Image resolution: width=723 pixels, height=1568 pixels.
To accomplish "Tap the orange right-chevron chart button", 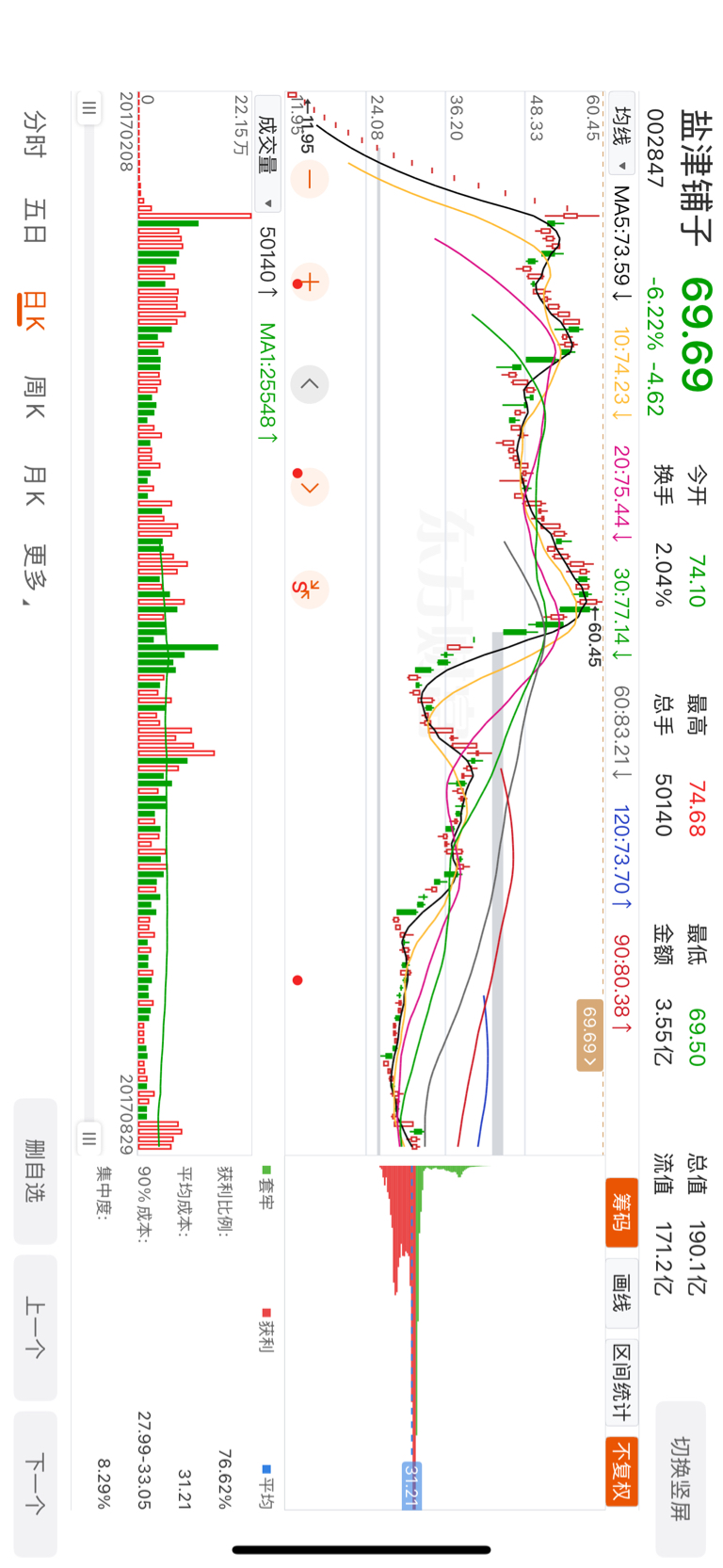I will [x=309, y=487].
